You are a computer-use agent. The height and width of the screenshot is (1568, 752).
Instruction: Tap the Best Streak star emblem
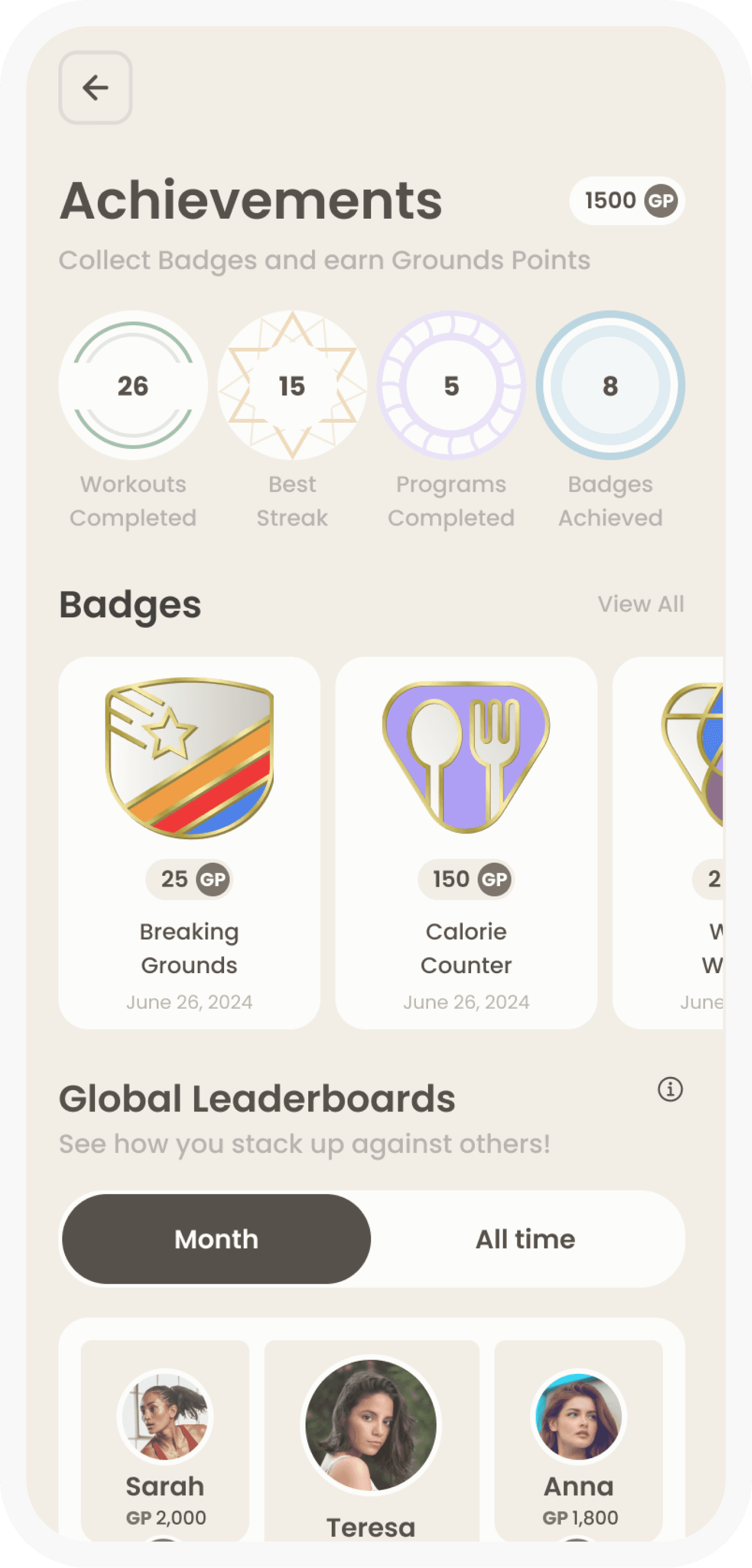[292, 385]
